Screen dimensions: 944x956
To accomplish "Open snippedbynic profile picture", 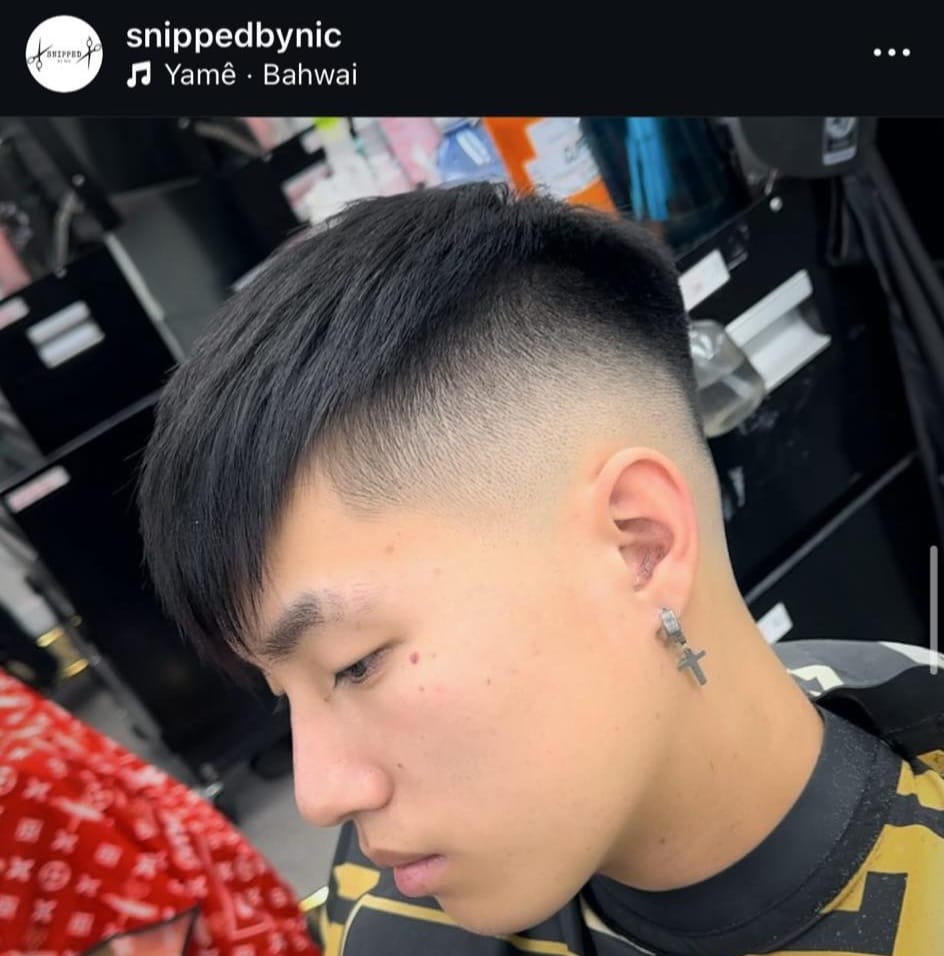I will (x=64, y=54).
